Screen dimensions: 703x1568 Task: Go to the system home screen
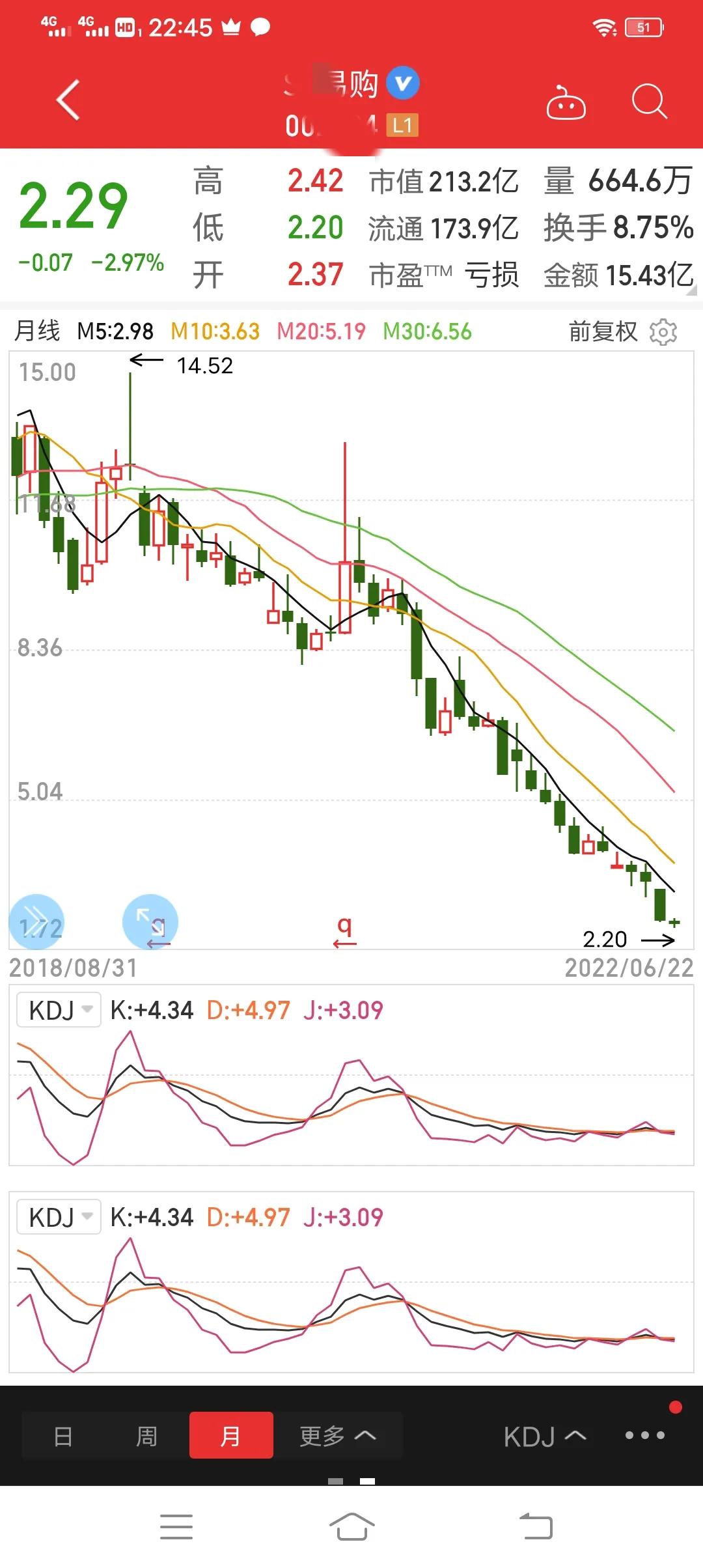pyautogui.click(x=351, y=1527)
